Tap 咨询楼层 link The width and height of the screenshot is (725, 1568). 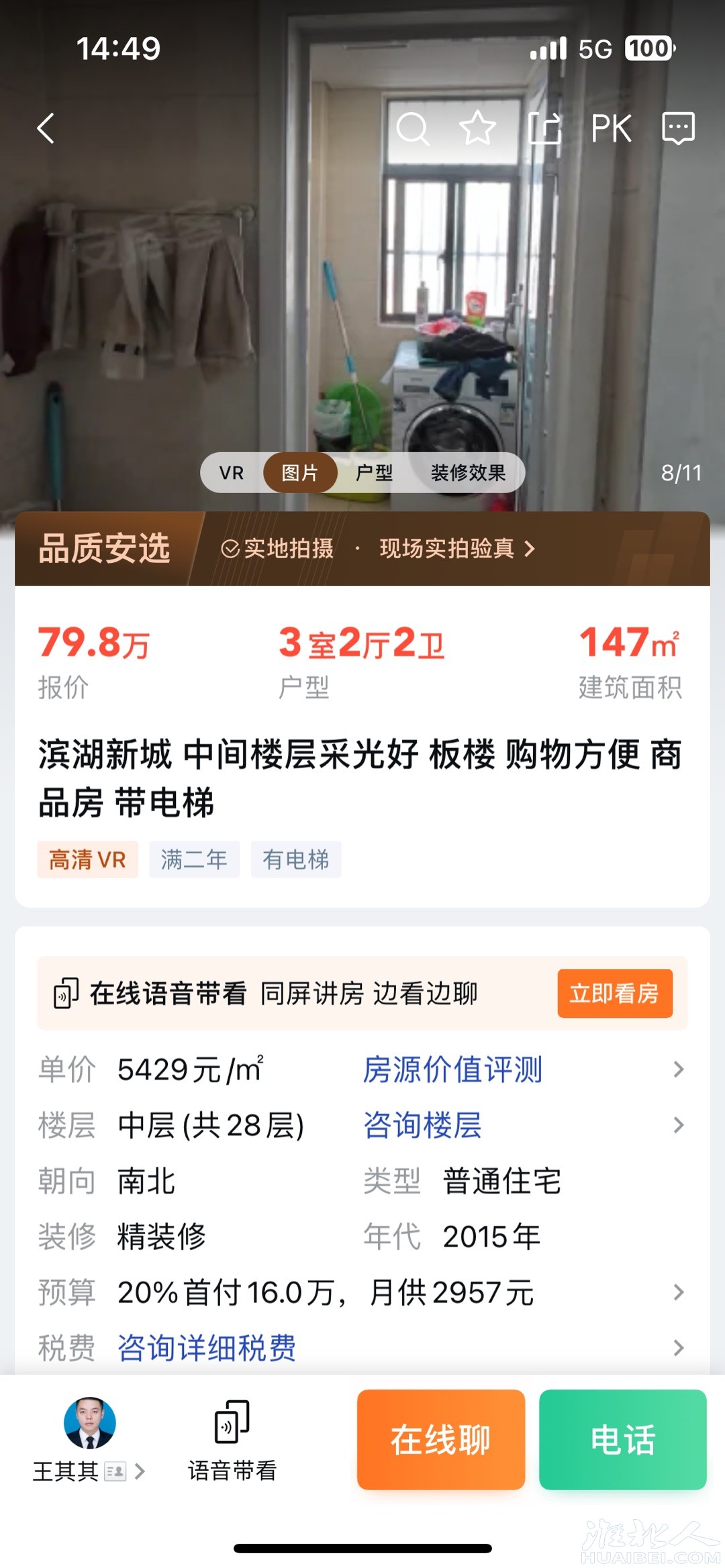click(x=422, y=1125)
